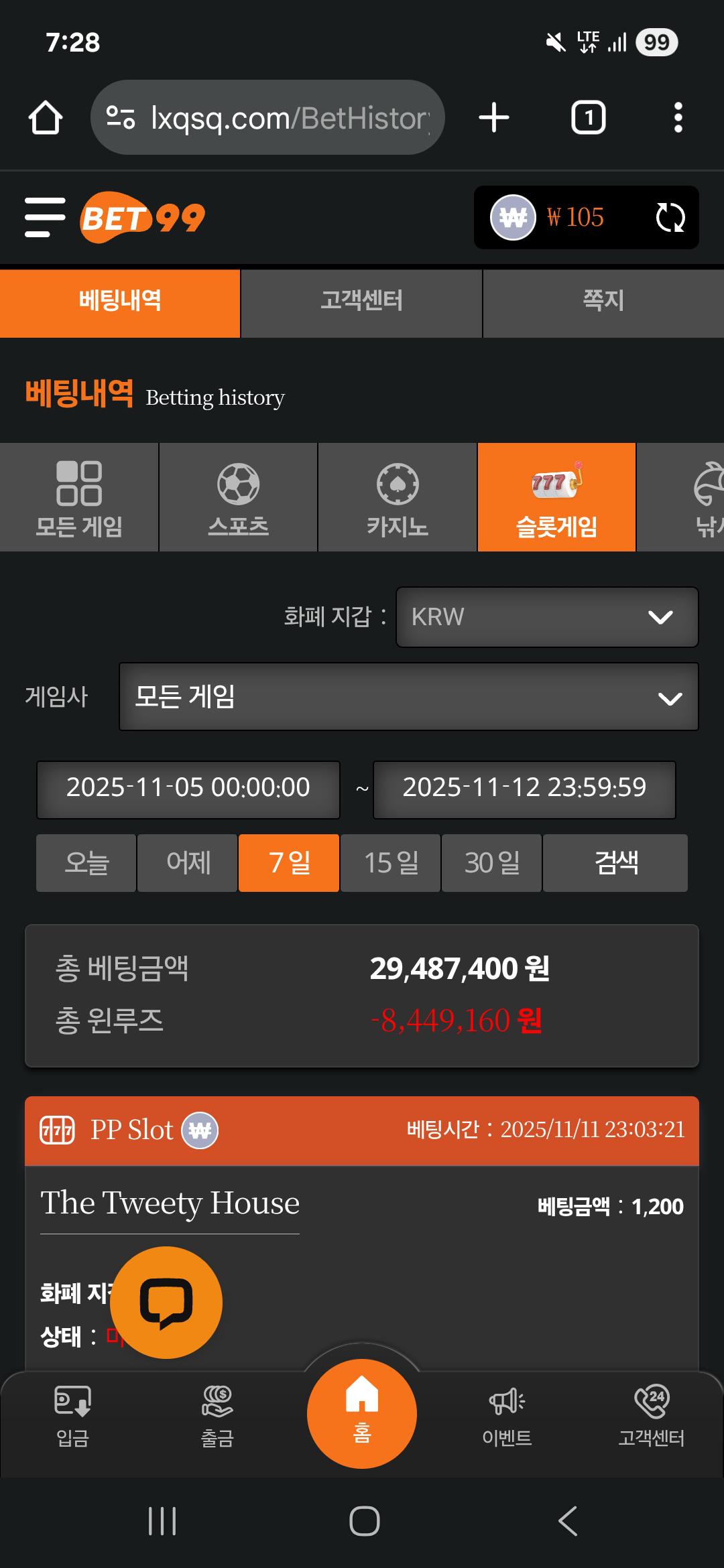Open the live chat bubble

click(x=166, y=1302)
